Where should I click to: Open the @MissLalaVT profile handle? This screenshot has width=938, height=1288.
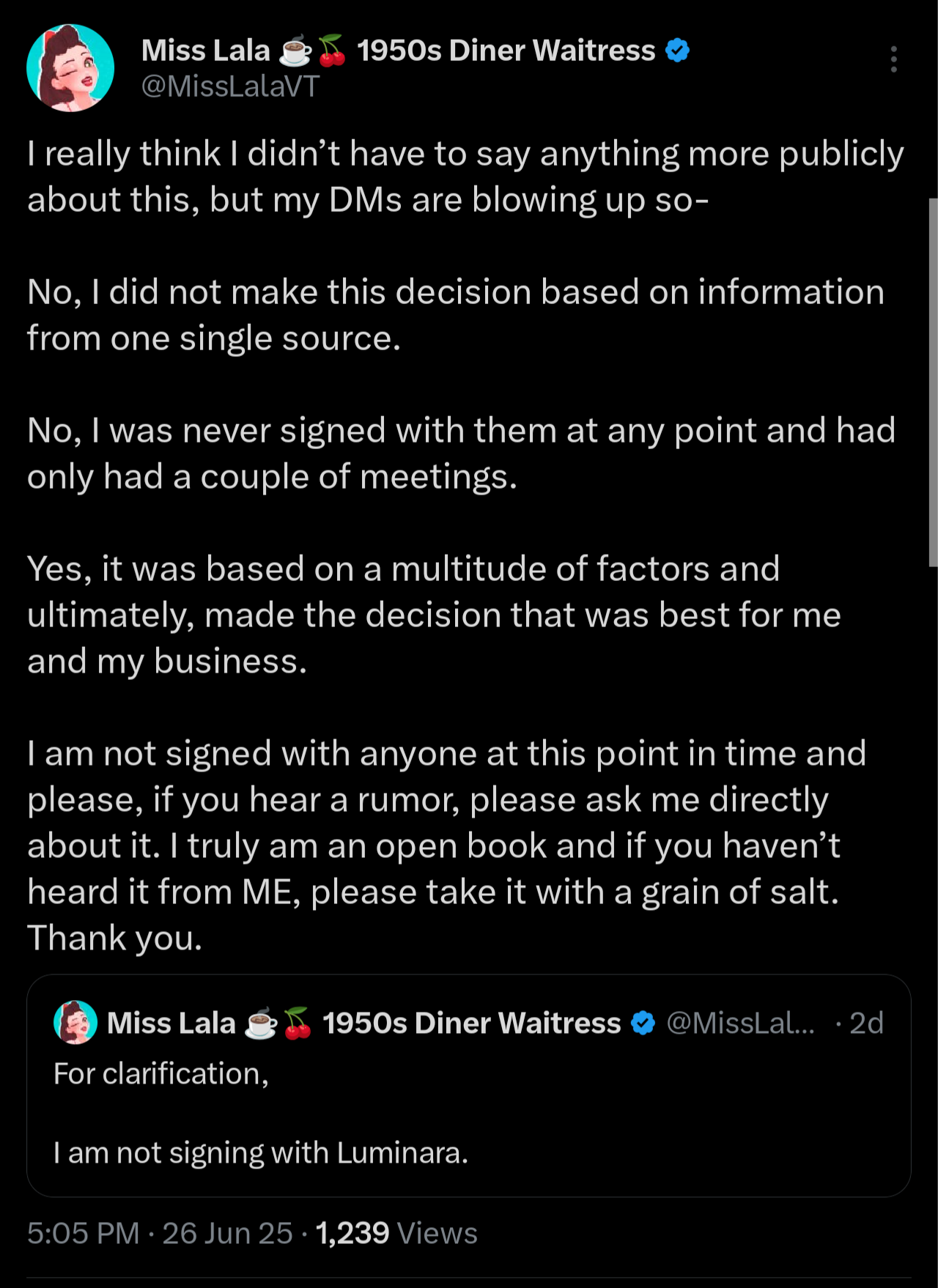[230, 86]
